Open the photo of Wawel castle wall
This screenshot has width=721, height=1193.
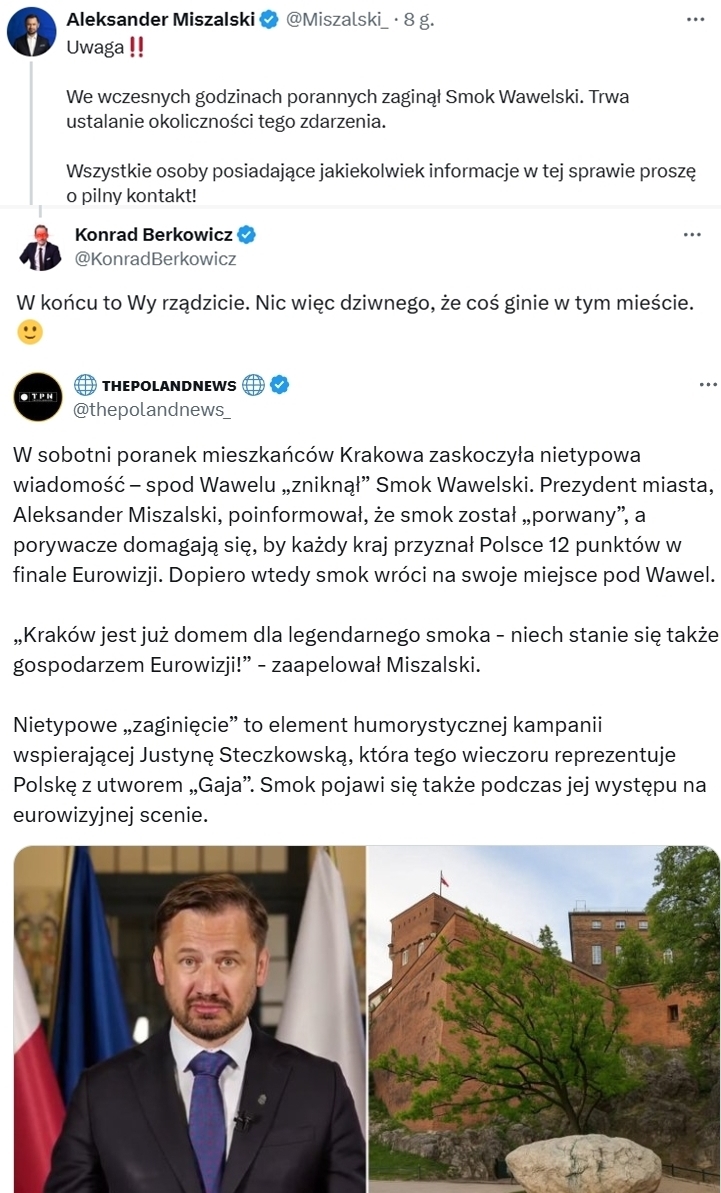545,1018
